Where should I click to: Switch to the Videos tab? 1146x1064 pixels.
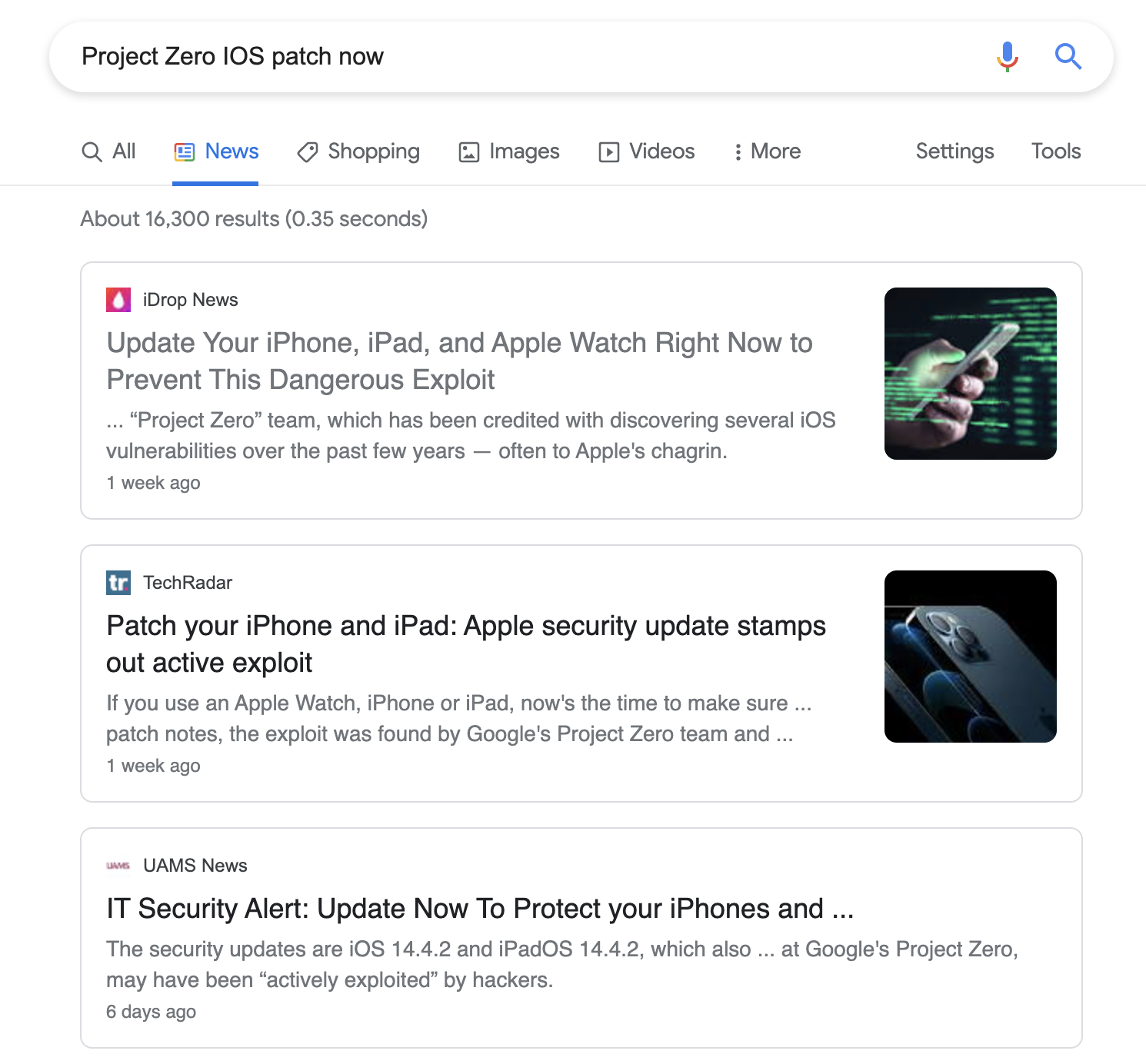coord(647,151)
